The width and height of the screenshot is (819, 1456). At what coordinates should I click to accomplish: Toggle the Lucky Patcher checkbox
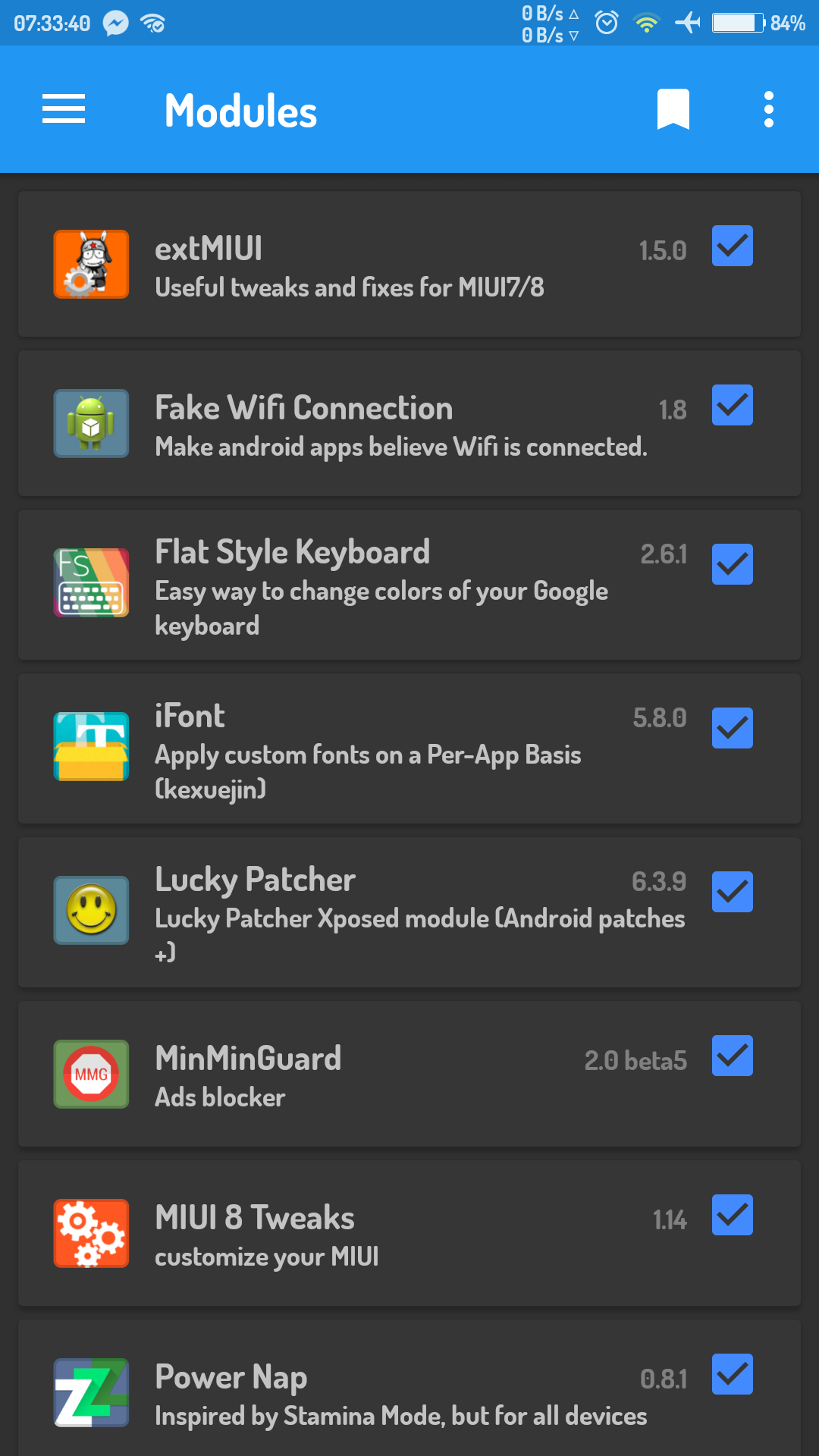(733, 892)
